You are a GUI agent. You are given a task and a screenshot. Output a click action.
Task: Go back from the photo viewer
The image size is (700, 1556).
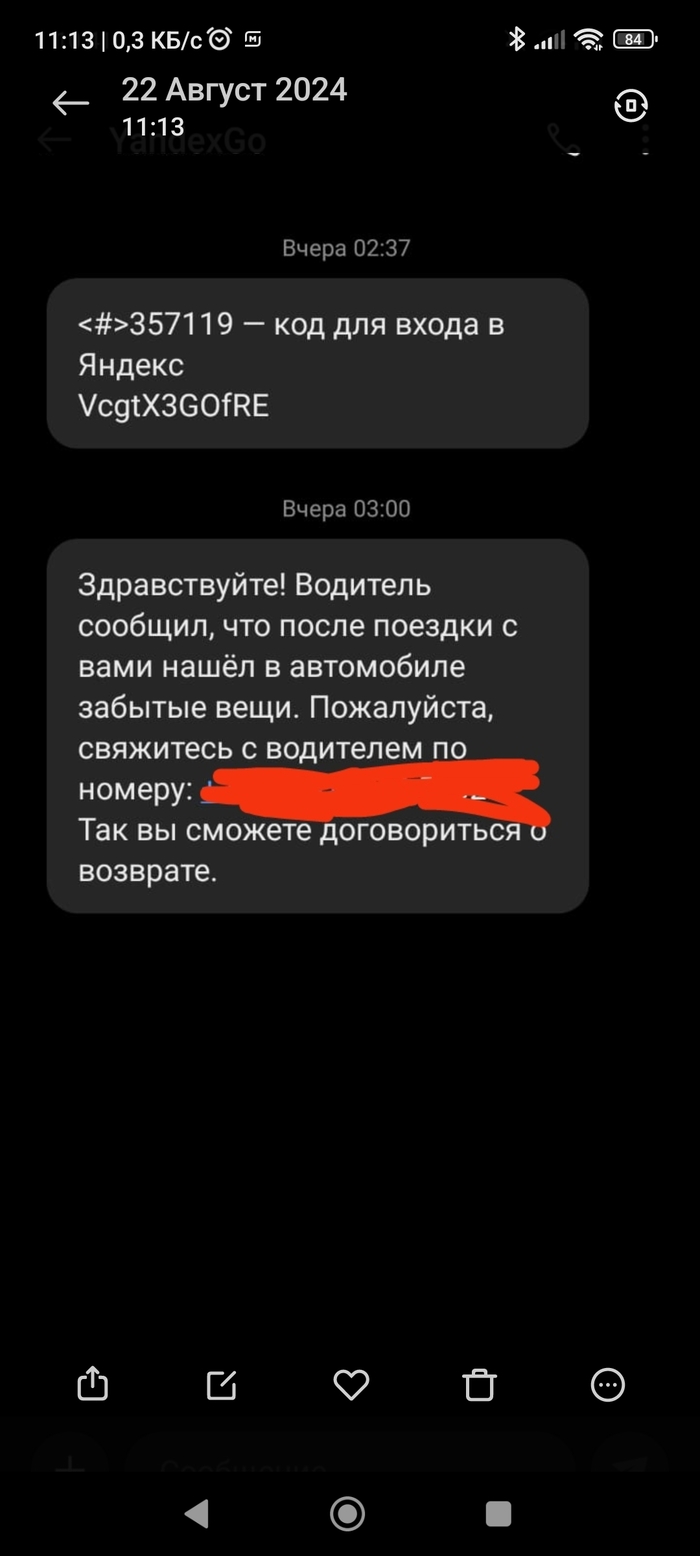(x=70, y=103)
